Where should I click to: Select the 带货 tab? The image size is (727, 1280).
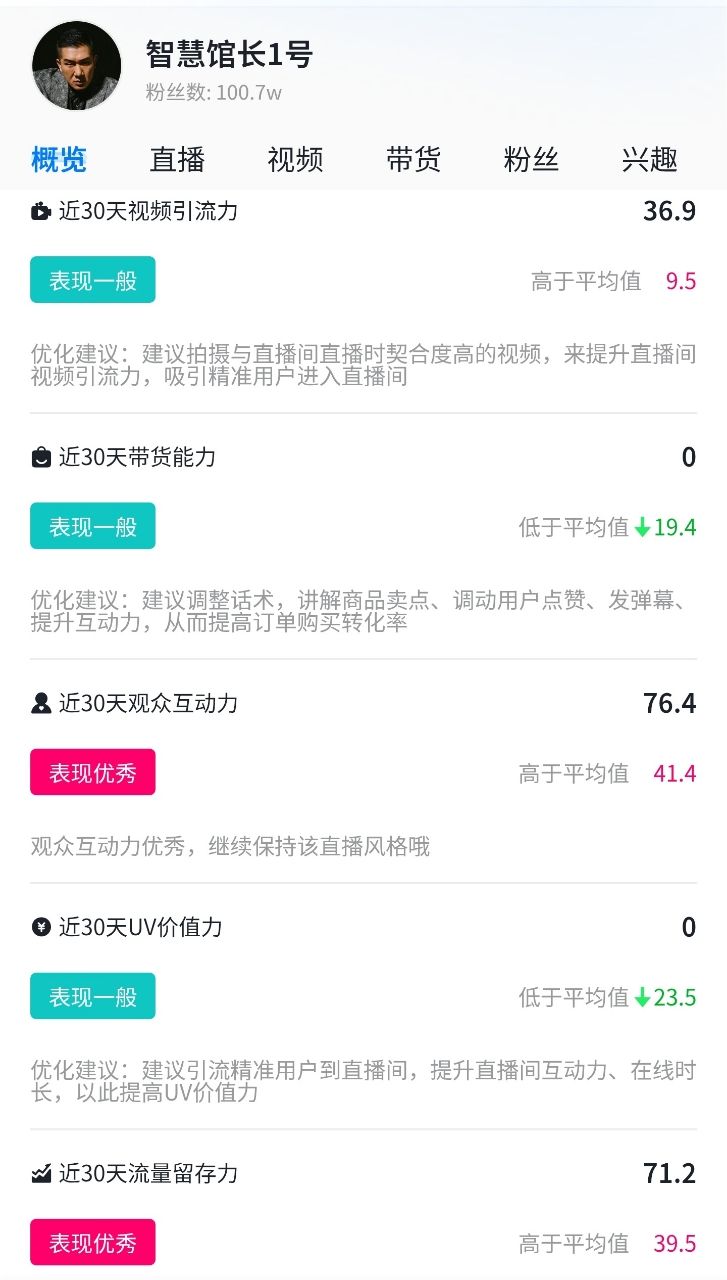point(413,159)
